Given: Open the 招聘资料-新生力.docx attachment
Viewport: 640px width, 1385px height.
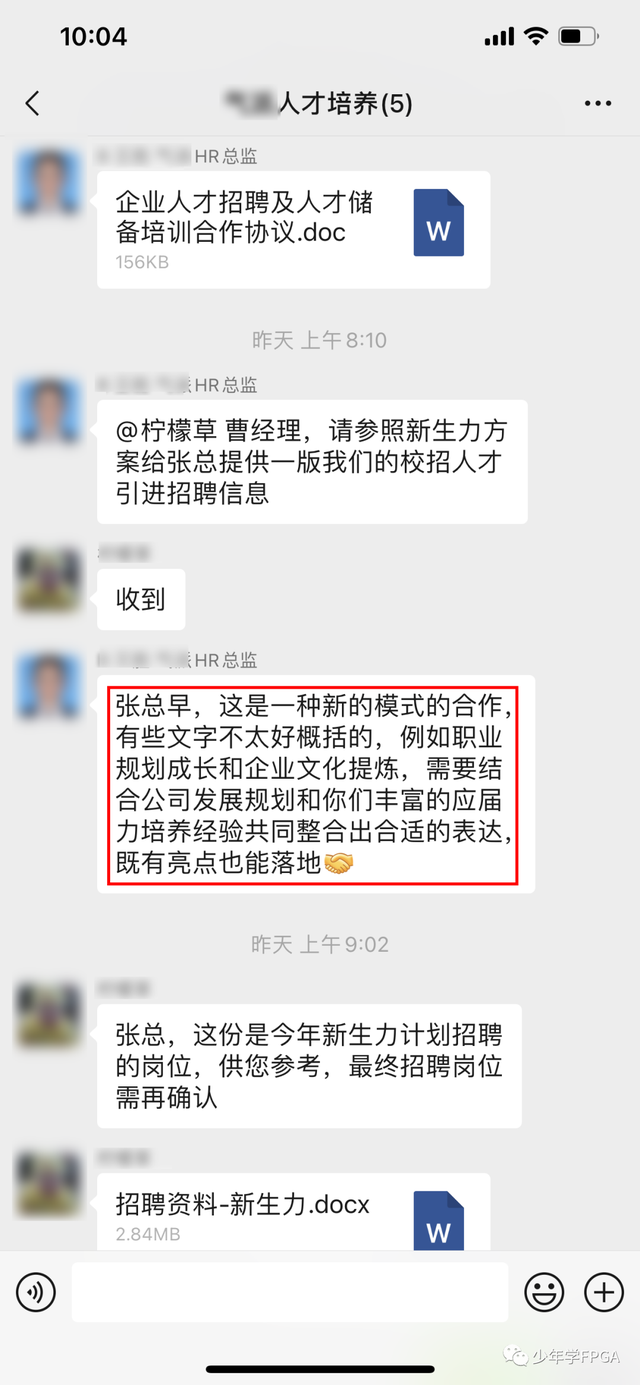Looking at the screenshot, I should [x=293, y=1215].
